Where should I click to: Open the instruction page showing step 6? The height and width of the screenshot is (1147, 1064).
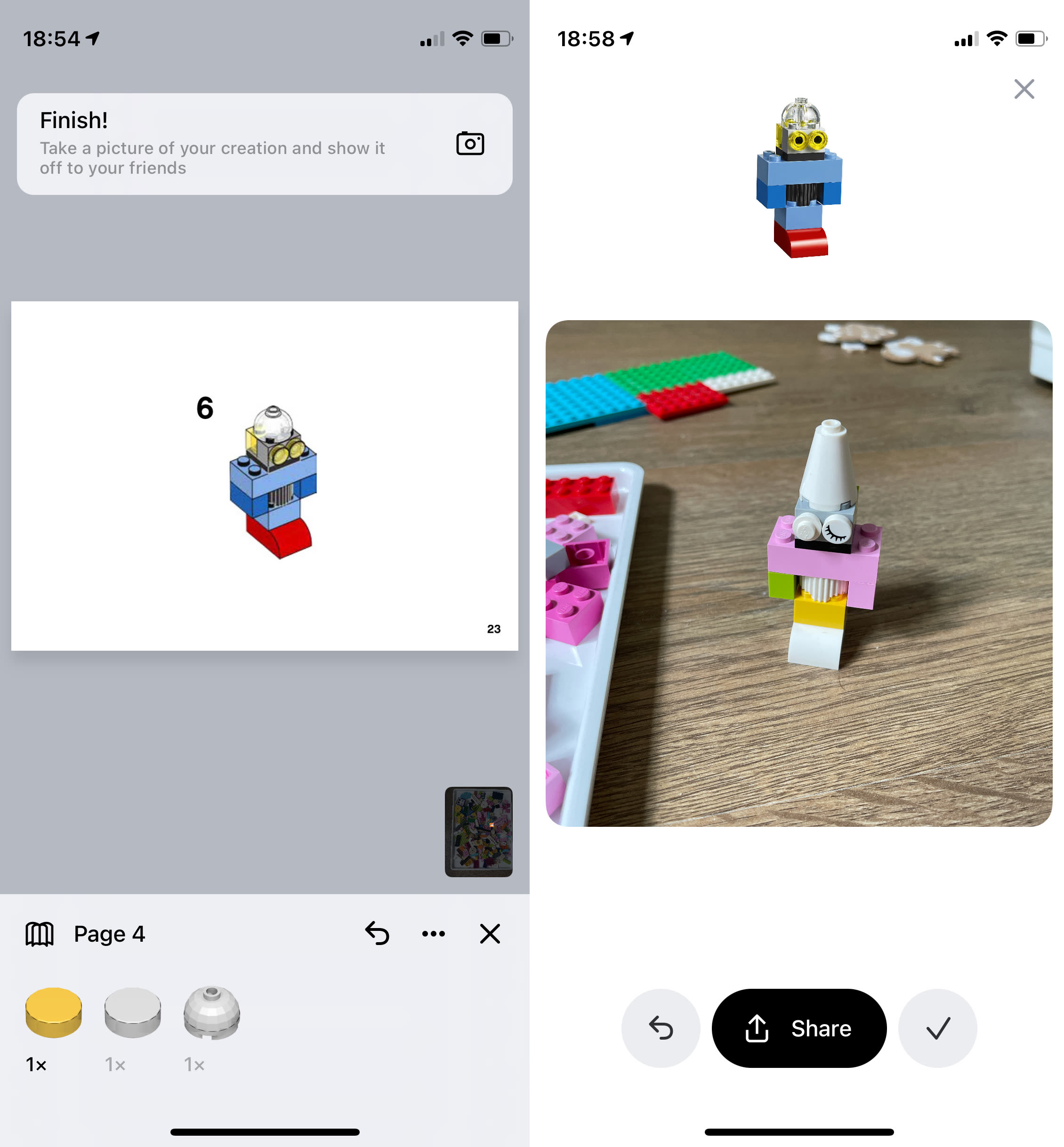click(x=264, y=476)
